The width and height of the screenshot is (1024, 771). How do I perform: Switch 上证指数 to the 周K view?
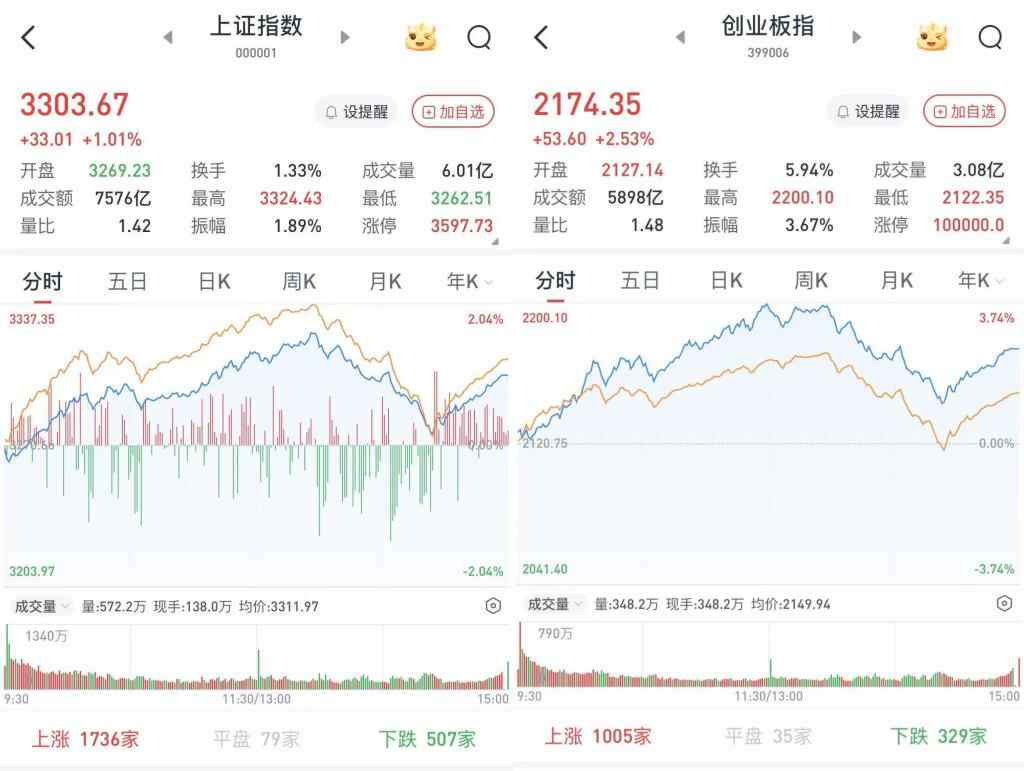tap(299, 282)
